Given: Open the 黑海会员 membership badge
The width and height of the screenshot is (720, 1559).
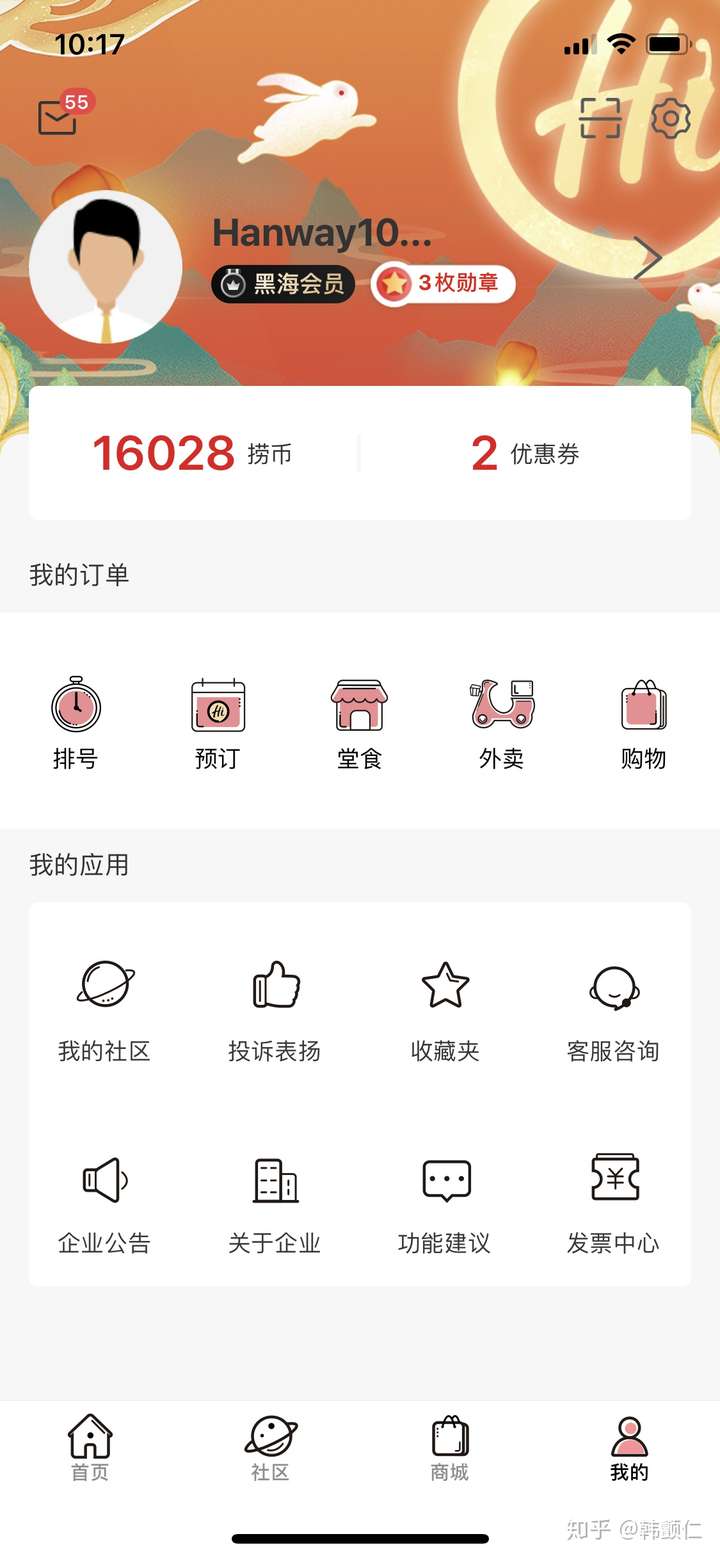Looking at the screenshot, I should pyautogui.click(x=283, y=284).
